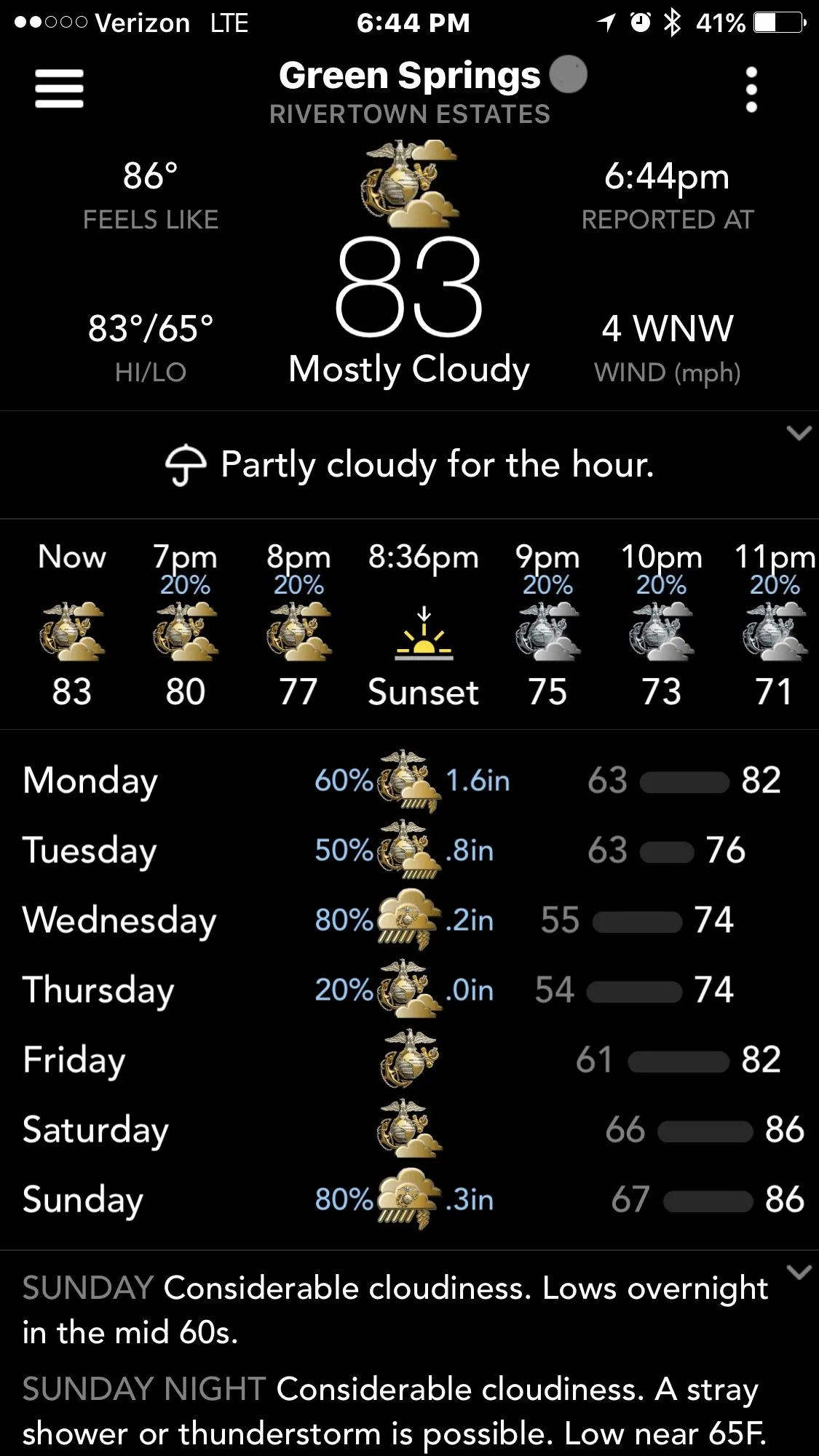Viewport: 819px width, 1456px height.
Task: Open Monday's daily forecast
Action: tap(90, 781)
